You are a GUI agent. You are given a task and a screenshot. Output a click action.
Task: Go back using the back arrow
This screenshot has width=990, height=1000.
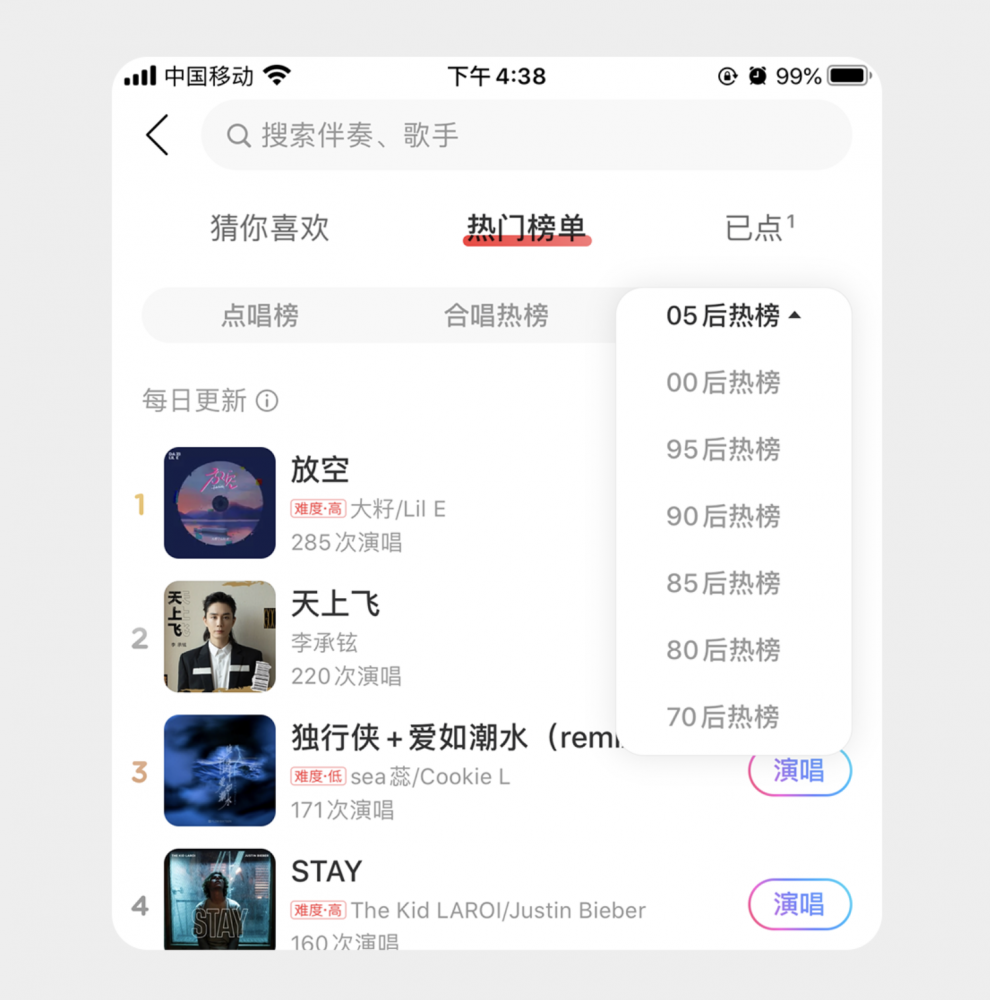(x=157, y=135)
